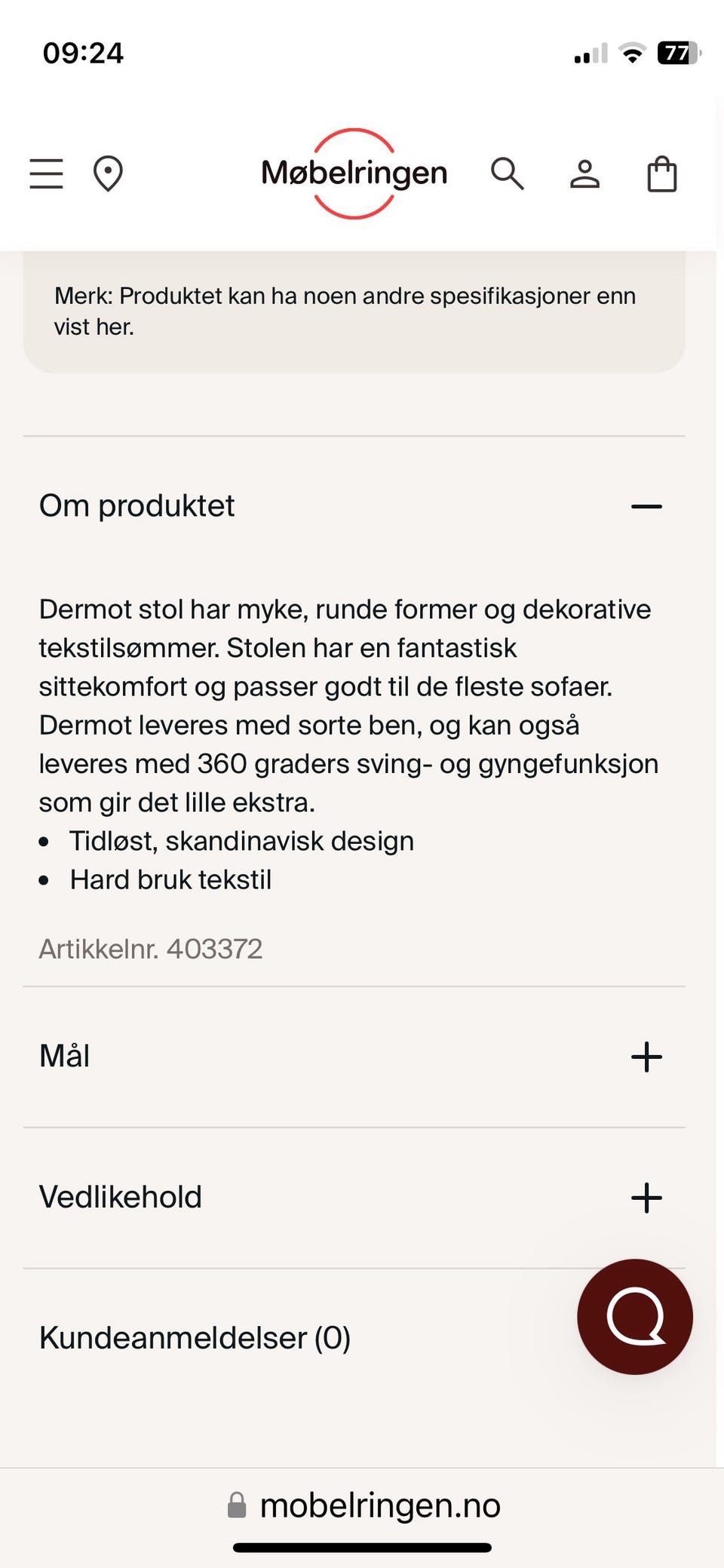Tap the 09:24 clock in the status bar
Viewport: 724px width, 1568px height.
83,52
